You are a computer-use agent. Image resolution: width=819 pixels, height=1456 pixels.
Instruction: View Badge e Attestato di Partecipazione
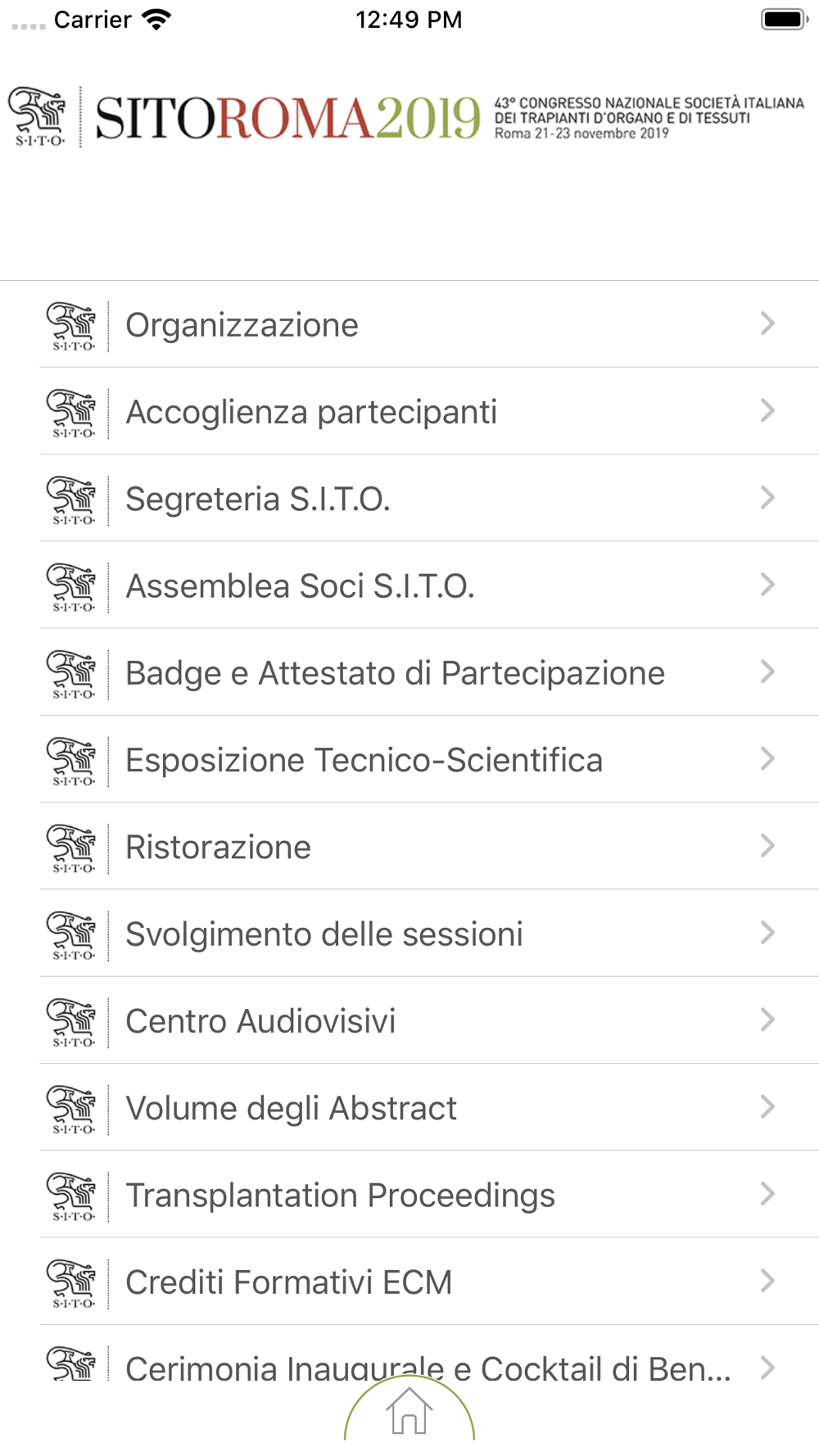pos(409,672)
